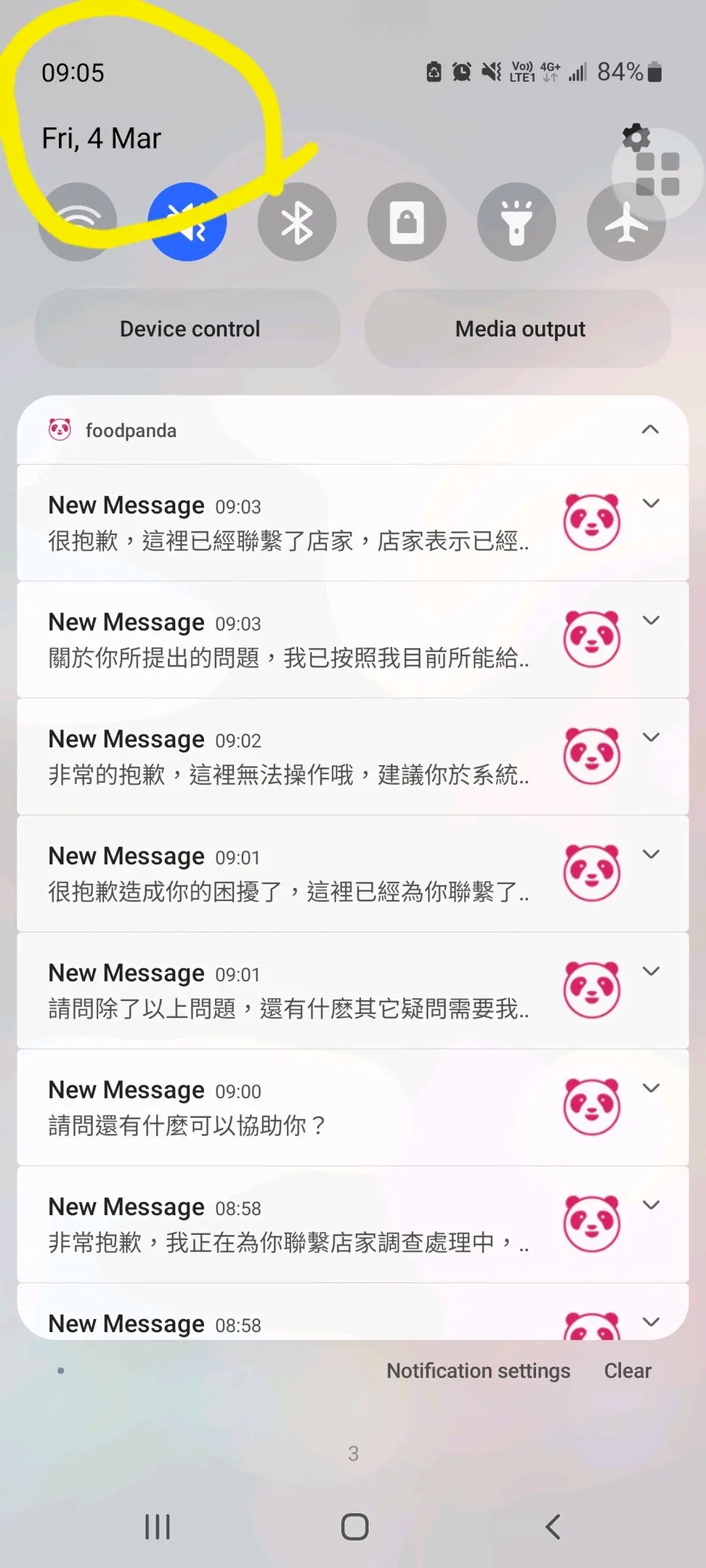This screenshot has height=1568, width=706.
Task: Open Media output
Action: point(519,329)
